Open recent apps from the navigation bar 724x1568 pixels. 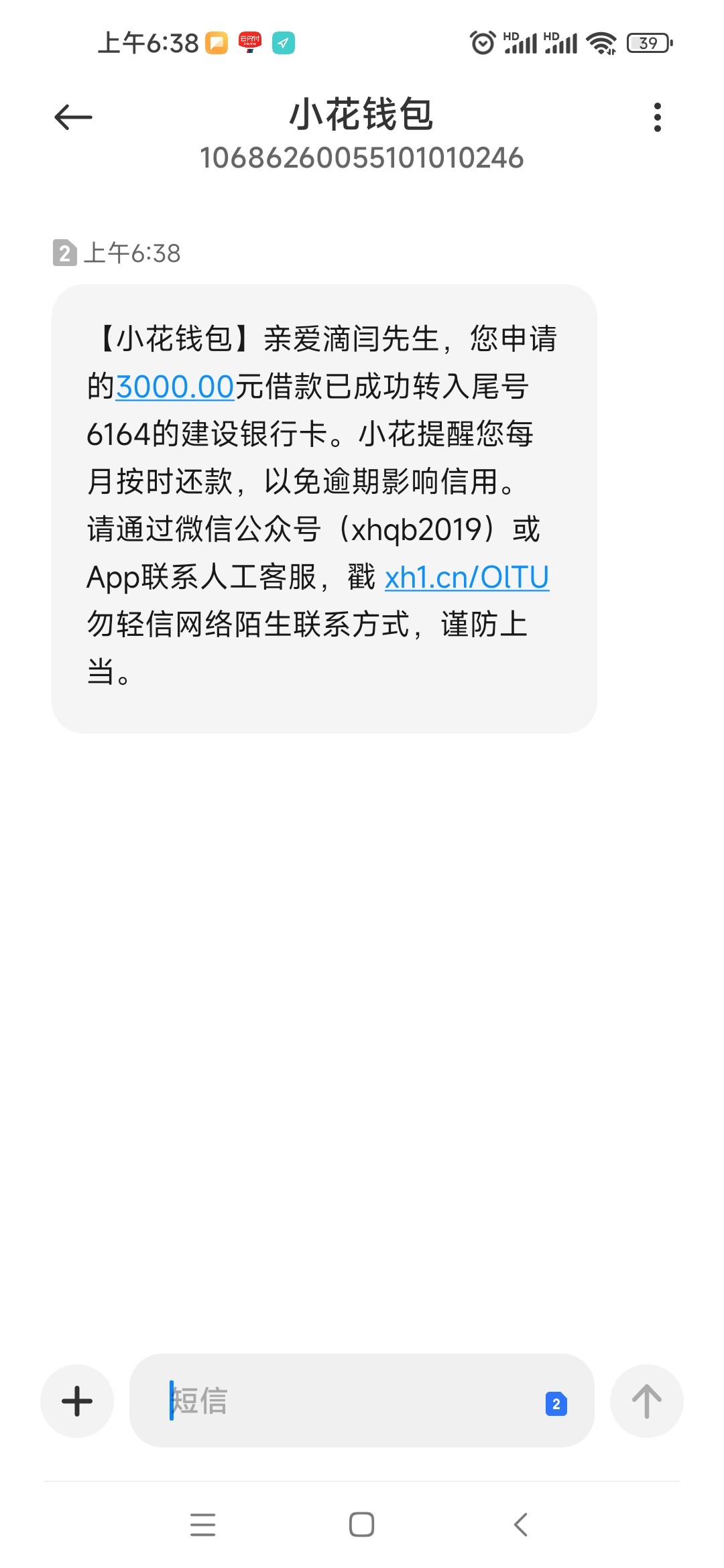pos(203,1524)
